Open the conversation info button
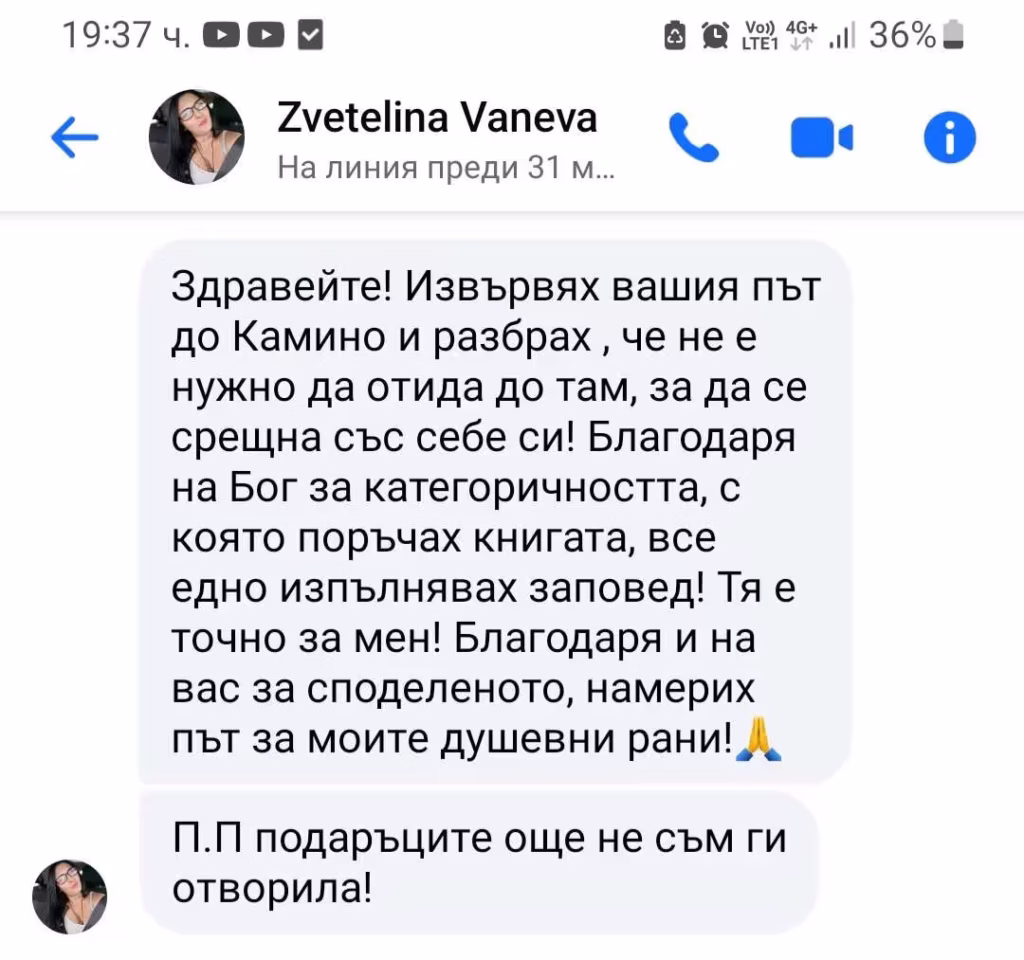Viewport: 1024px width, 960px height. click(x=950, y=138)
